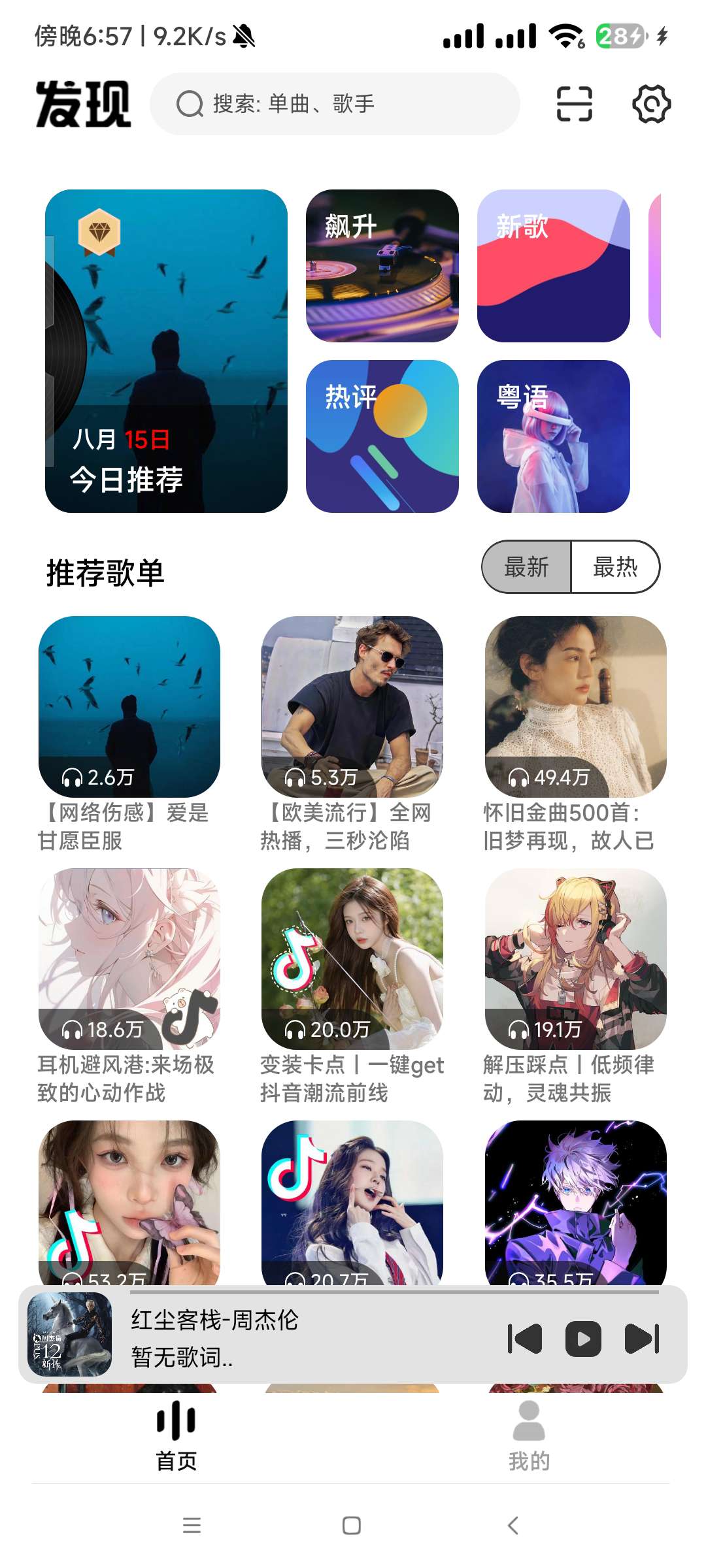Skip to the next track
The width and height of the screenshot is (706, 1568).
pos(642,1339)
